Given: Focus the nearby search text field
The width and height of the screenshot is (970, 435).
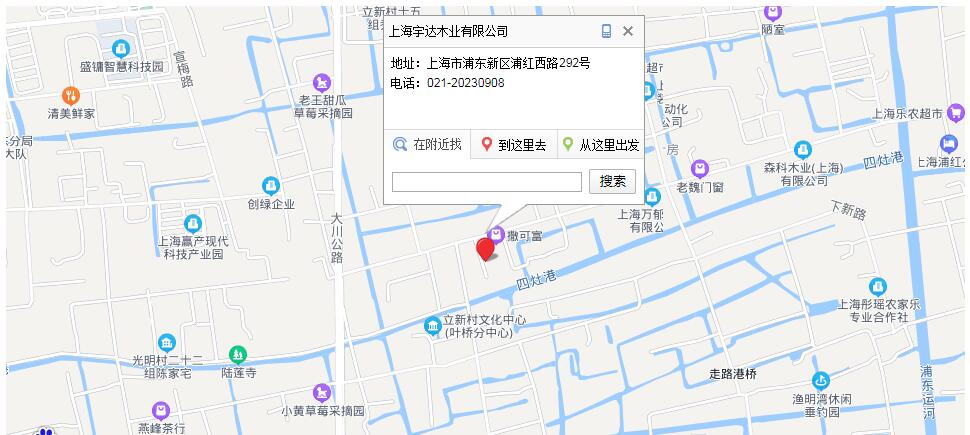Looking at the screenshot, I should [486, 181].
